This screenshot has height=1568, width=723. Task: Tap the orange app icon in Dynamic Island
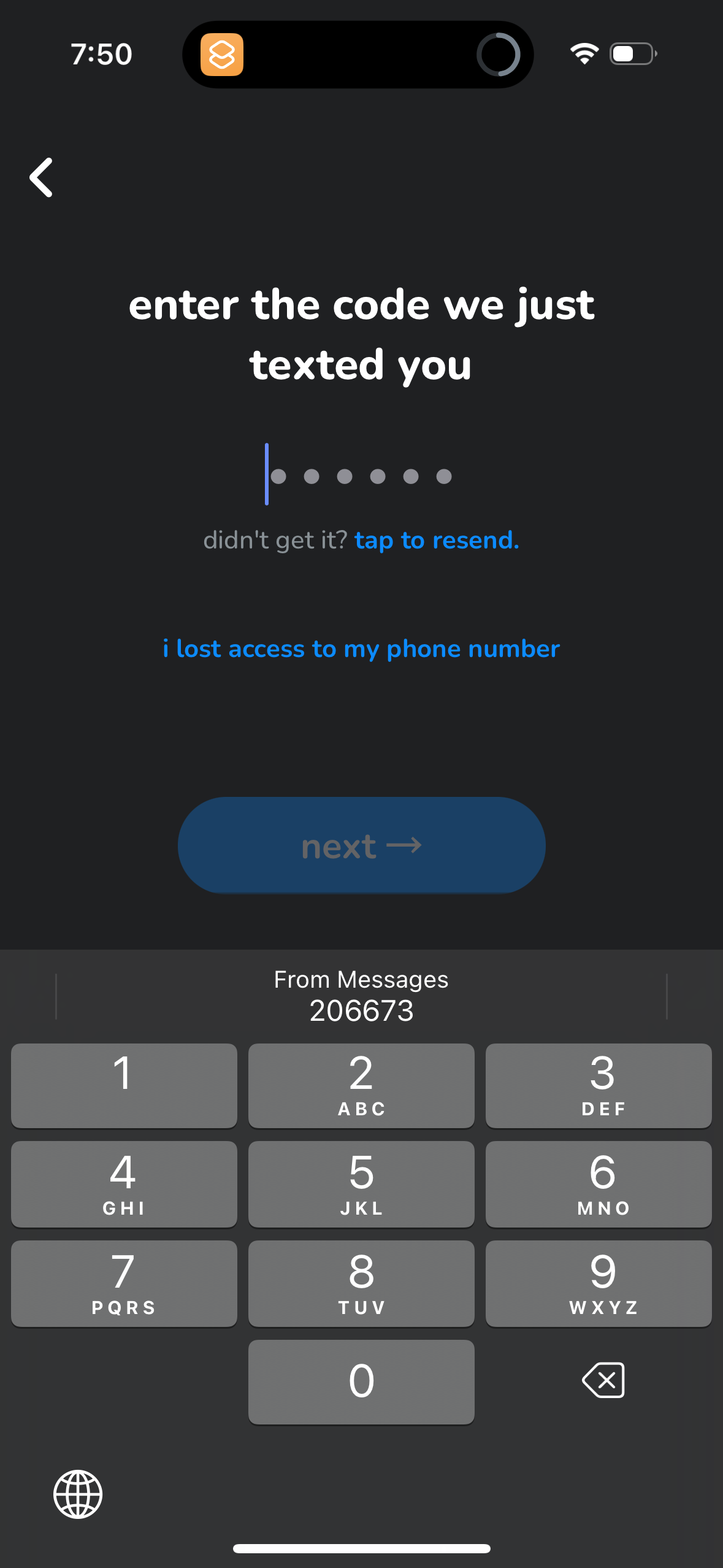click(223, 55)
